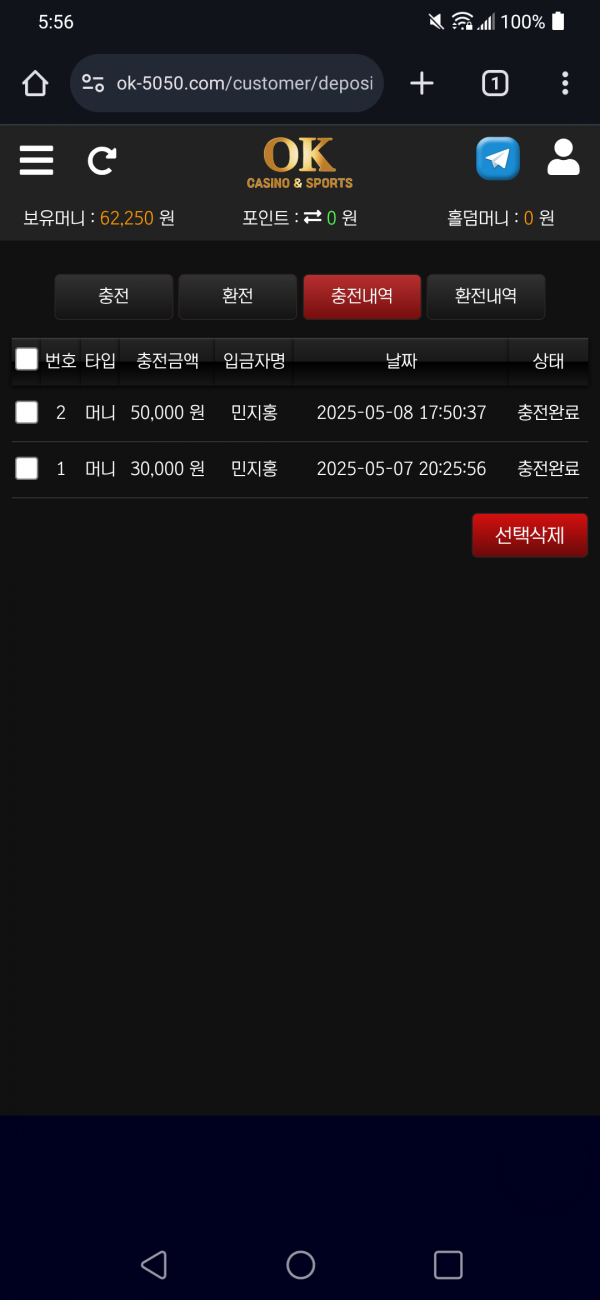
Task: Open the recent apps overview
Action: pos(448,1265)
